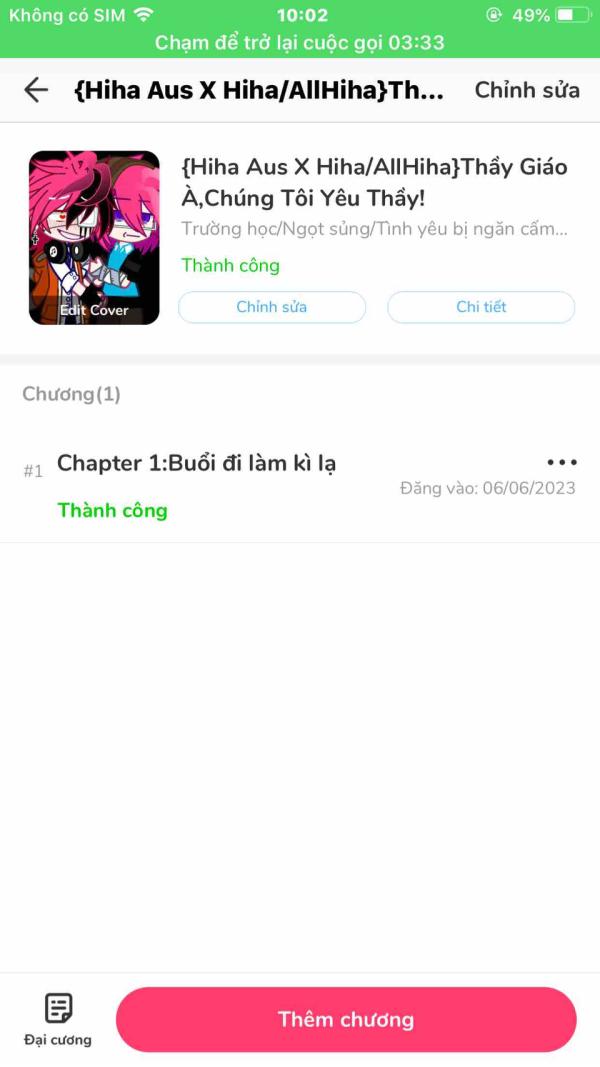Return to the ongoing call banner
Viewport: 600px width, 1067px height.
[300, 43]
